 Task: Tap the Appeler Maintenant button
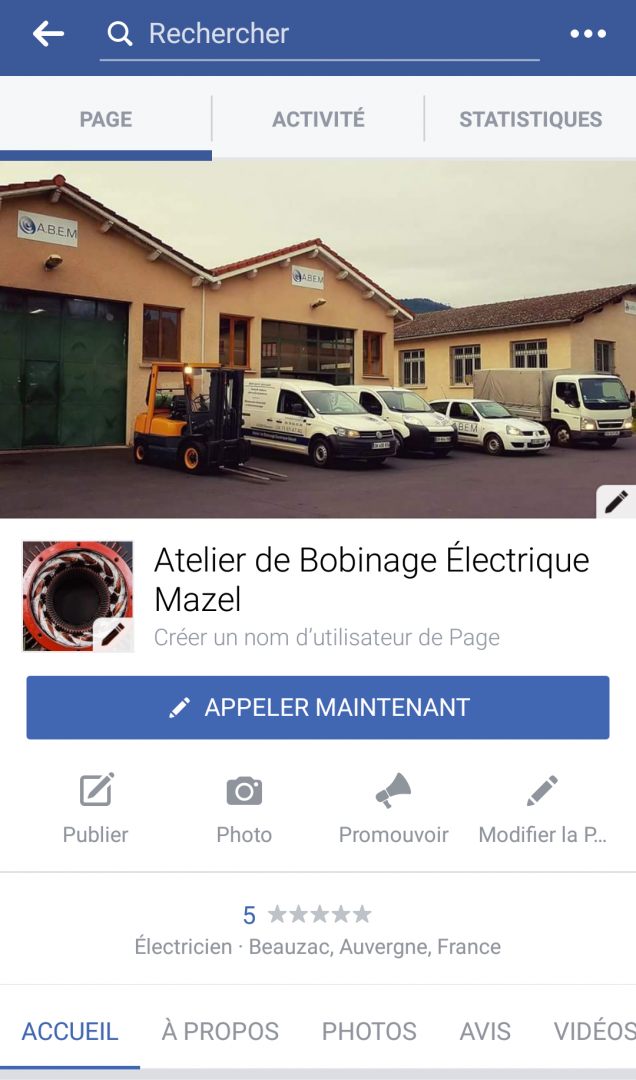(x=318, y=707)
